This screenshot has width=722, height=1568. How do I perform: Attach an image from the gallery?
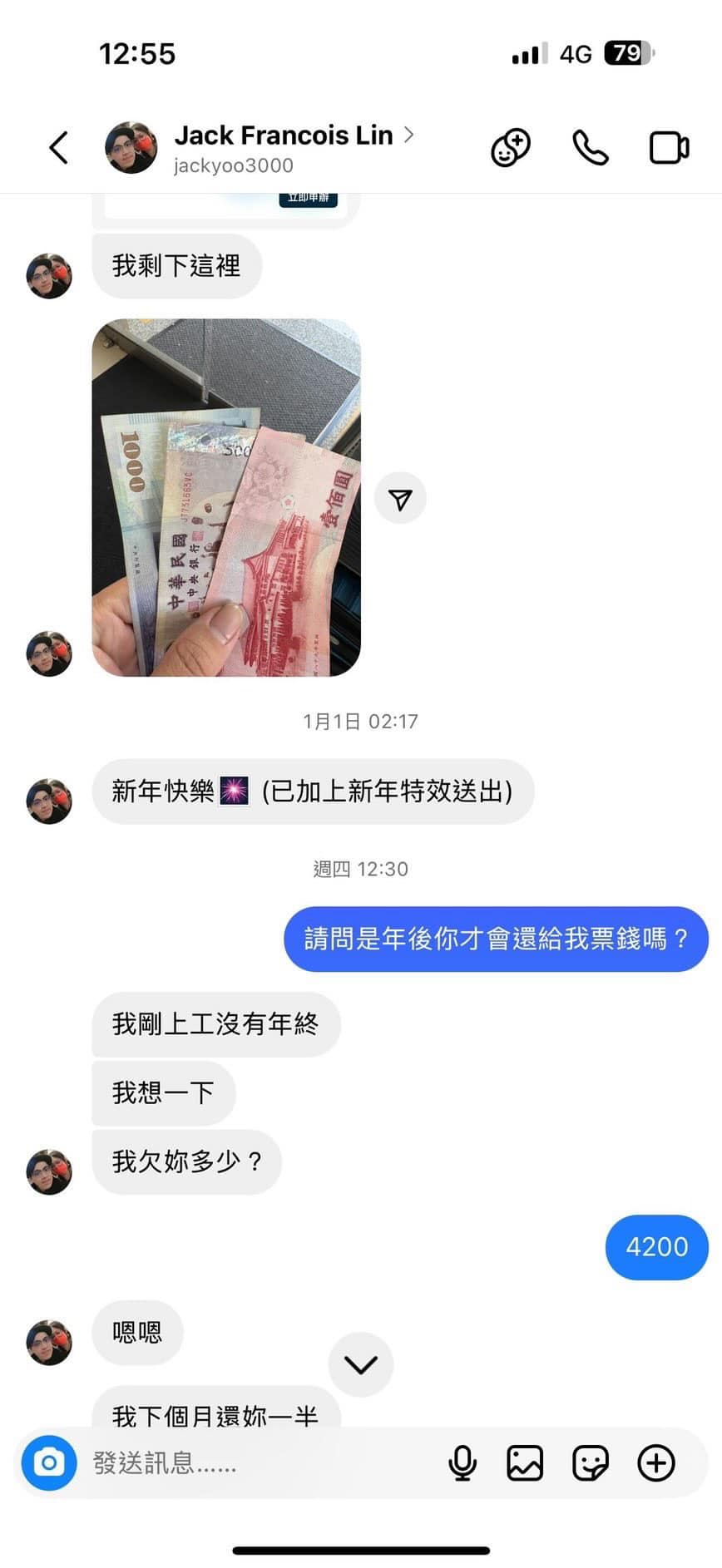pos(525,1463)
